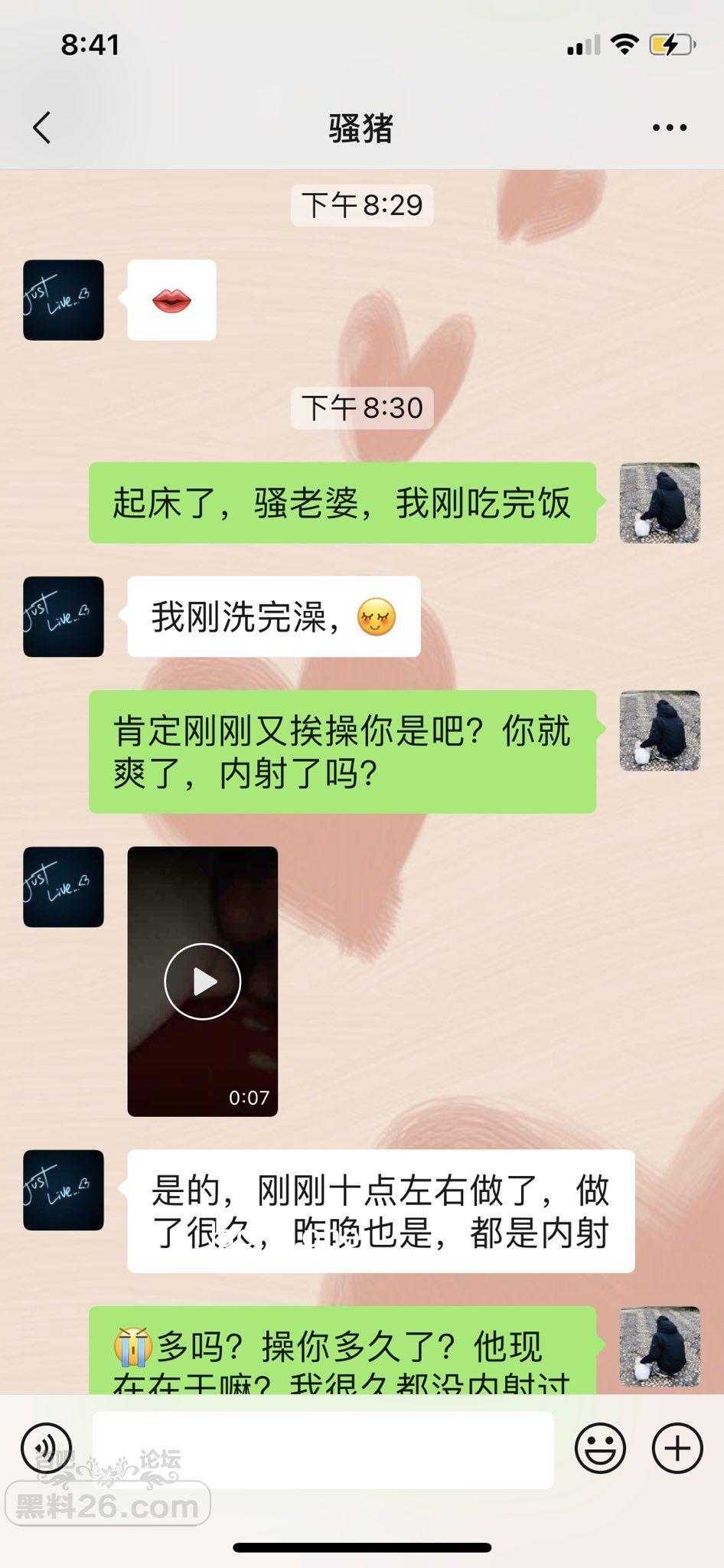Open the plus attachment menu
The image size is (724, 1568).
click(x=677, y=1448)
